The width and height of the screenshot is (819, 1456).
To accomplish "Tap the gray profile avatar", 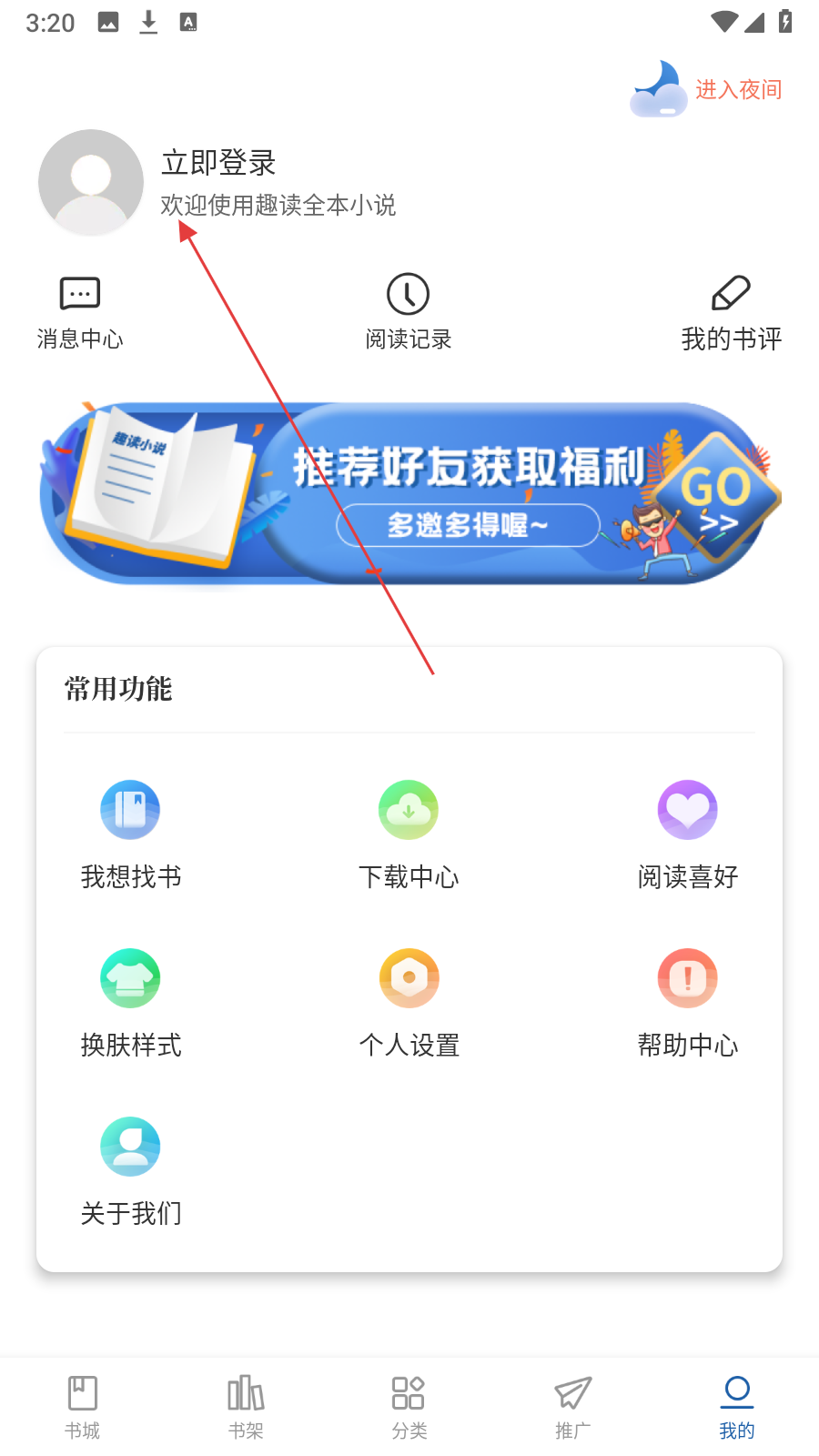I will (91, 182).
